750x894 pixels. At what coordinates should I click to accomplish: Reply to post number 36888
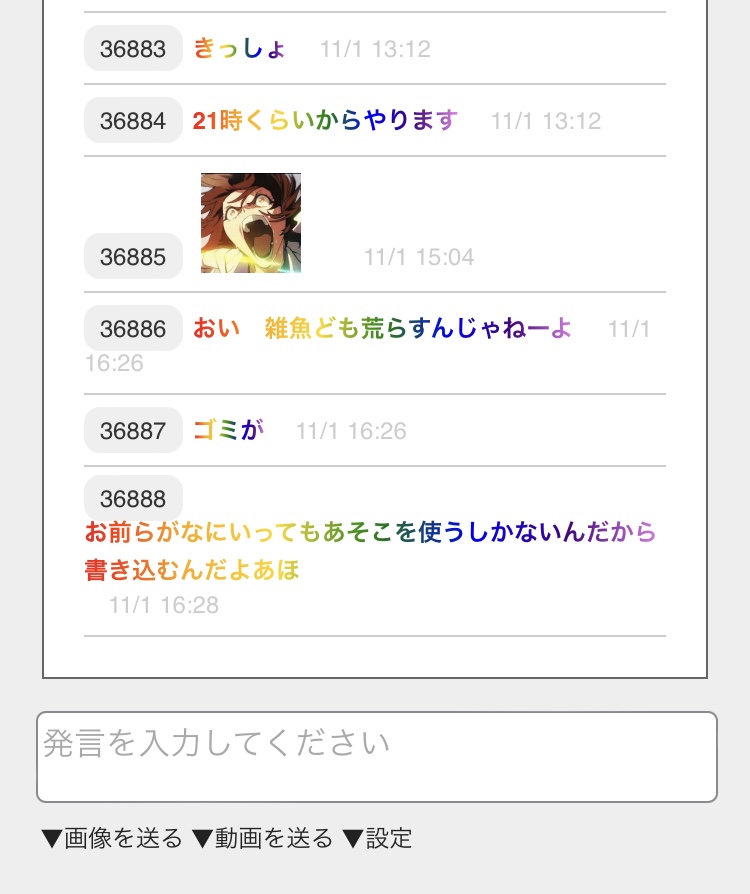[133, 499]
